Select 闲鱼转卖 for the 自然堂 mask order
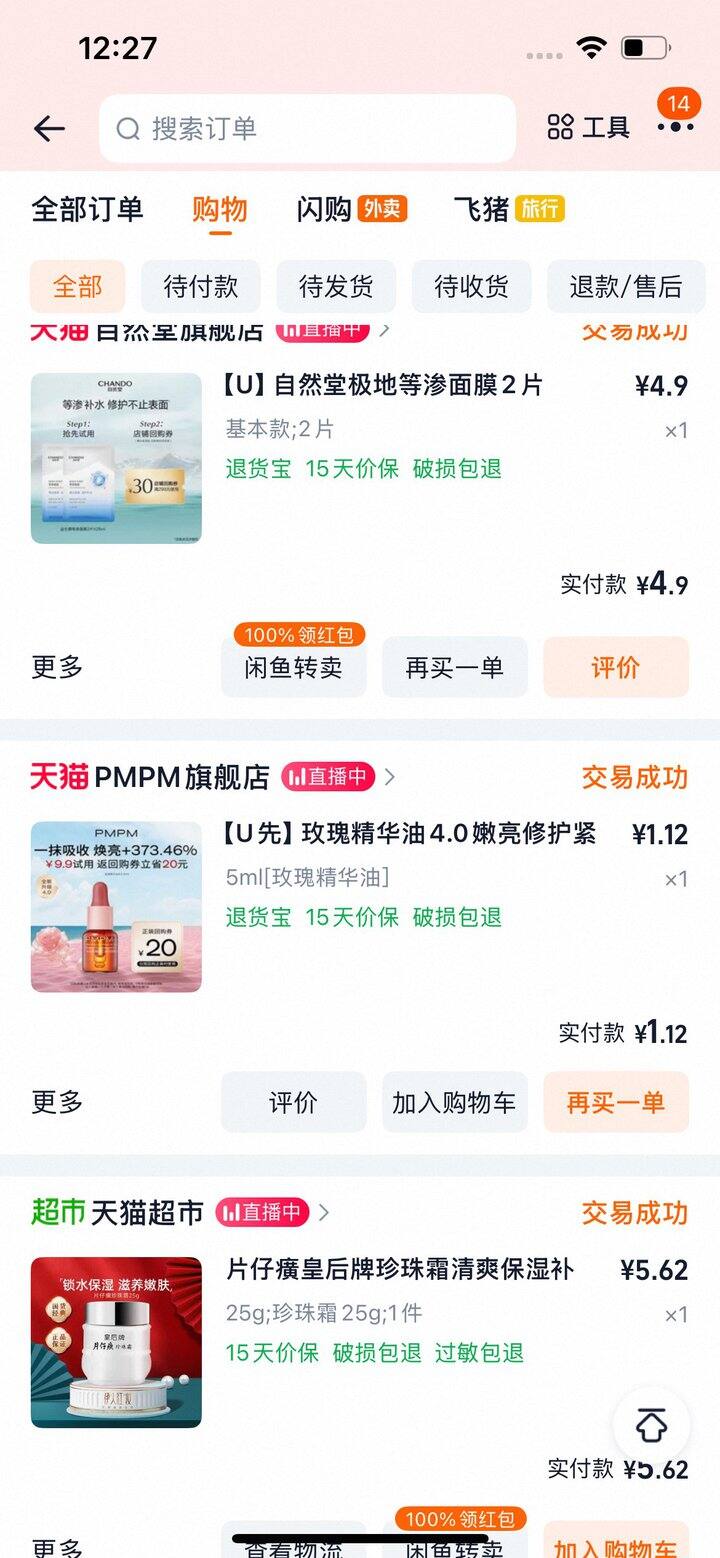 click(293, 667)
